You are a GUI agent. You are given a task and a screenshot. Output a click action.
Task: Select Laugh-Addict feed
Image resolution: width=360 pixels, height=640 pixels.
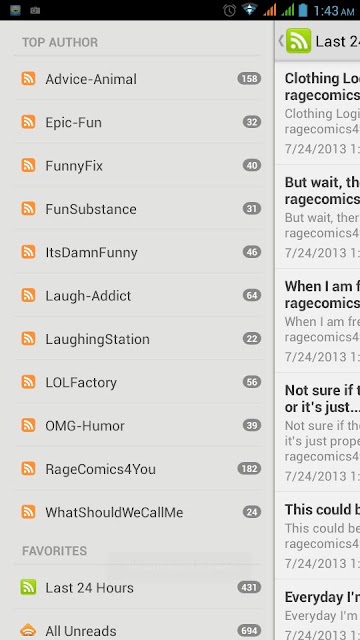point(137,296)
